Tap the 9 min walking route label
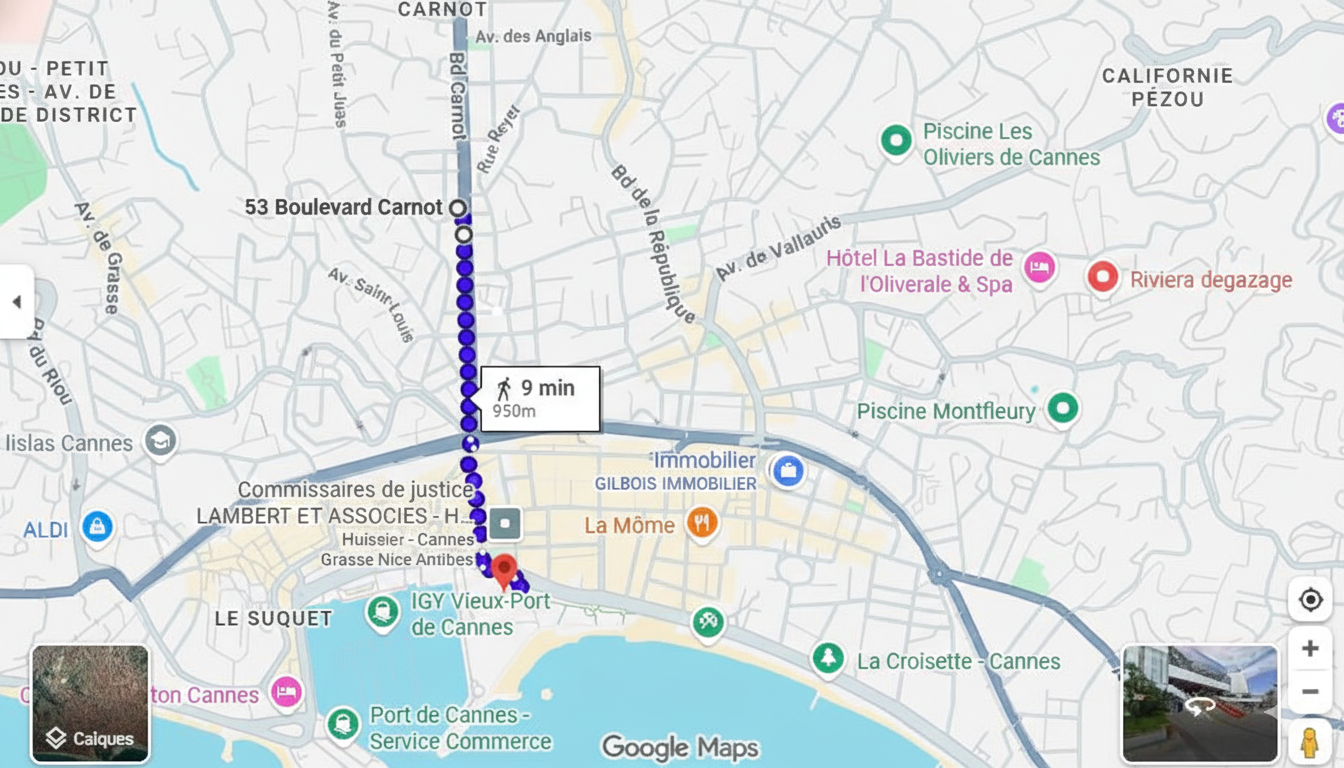This screenshot has width=1344, height=768. coord(541,398)
